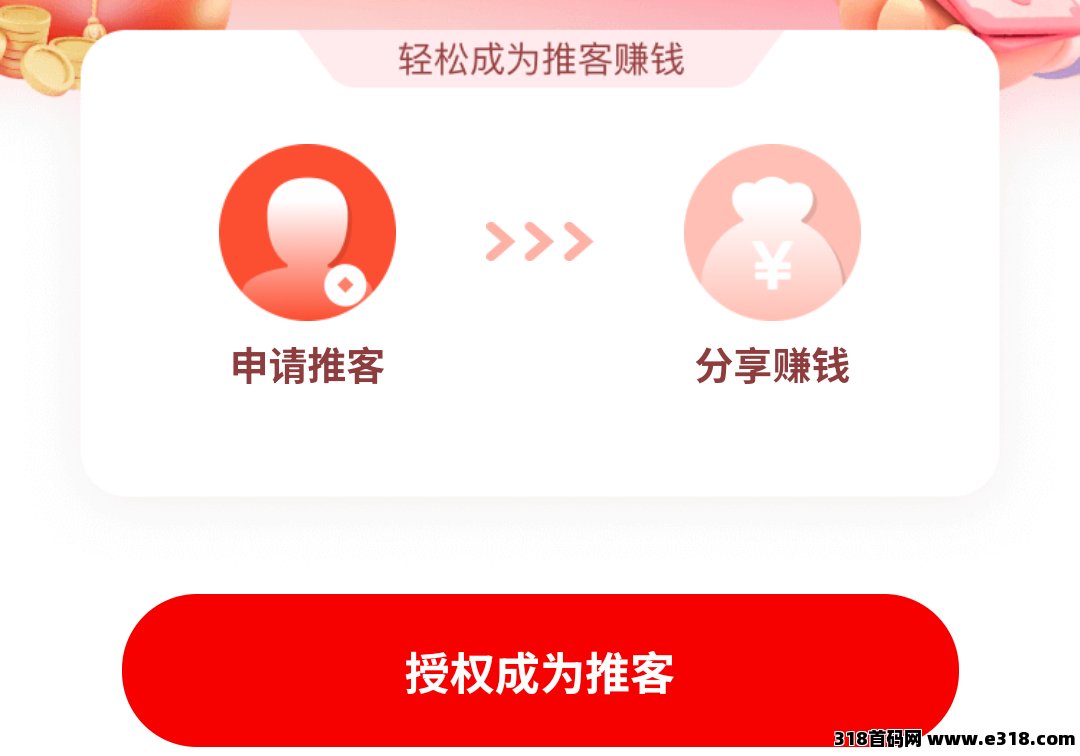Tap the 授权成为推客 button
1080x756 pixels.
540,671
